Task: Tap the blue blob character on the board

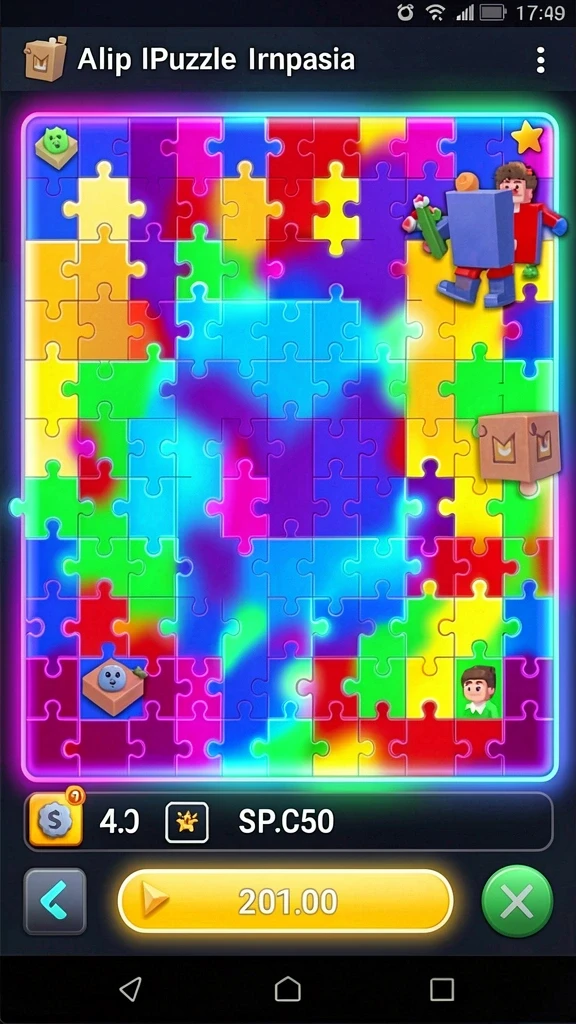Action: tap(114, 686)
